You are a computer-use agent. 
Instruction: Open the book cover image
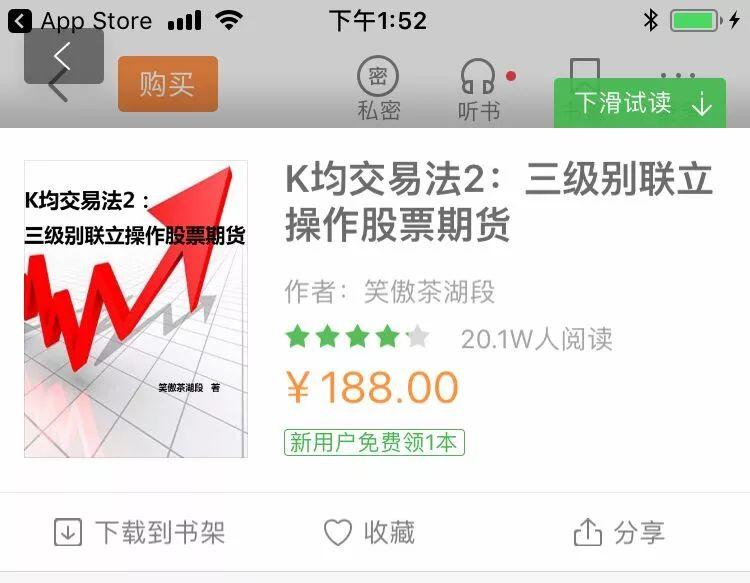click(x=136, y=309)
